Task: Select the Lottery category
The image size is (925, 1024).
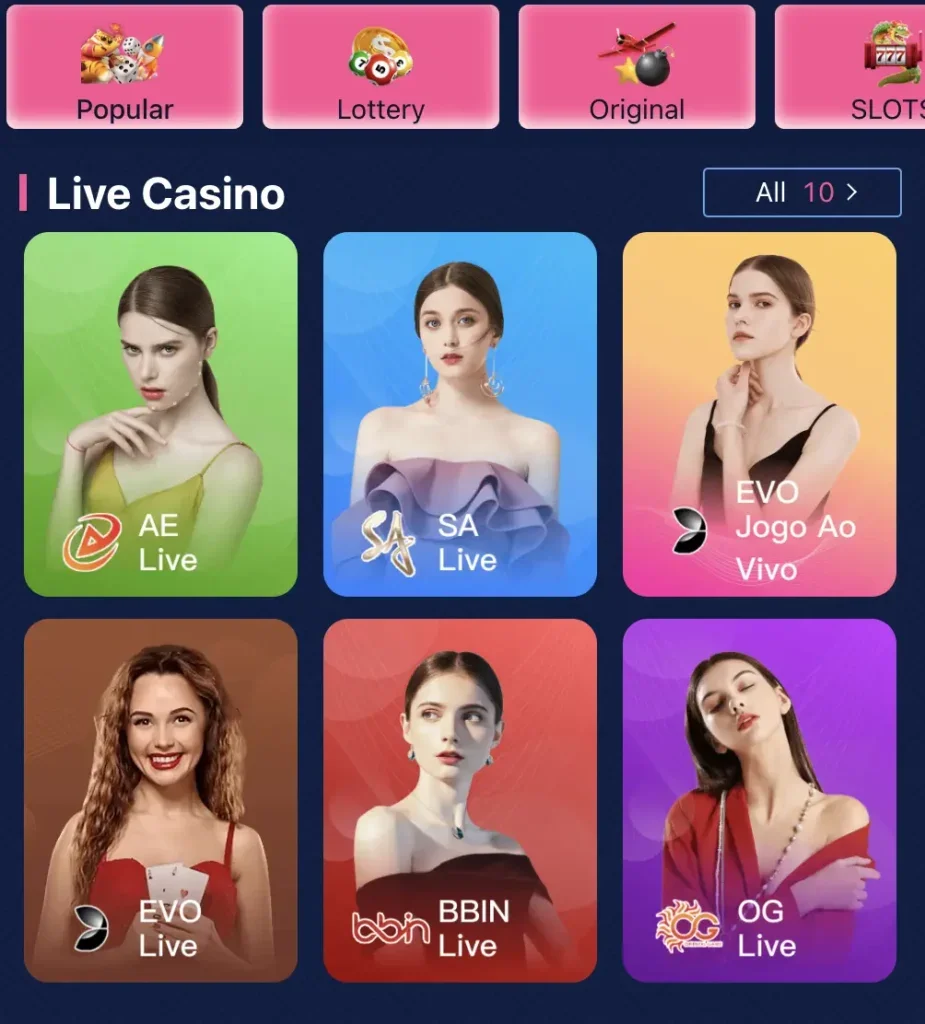Action: (381, 67)
